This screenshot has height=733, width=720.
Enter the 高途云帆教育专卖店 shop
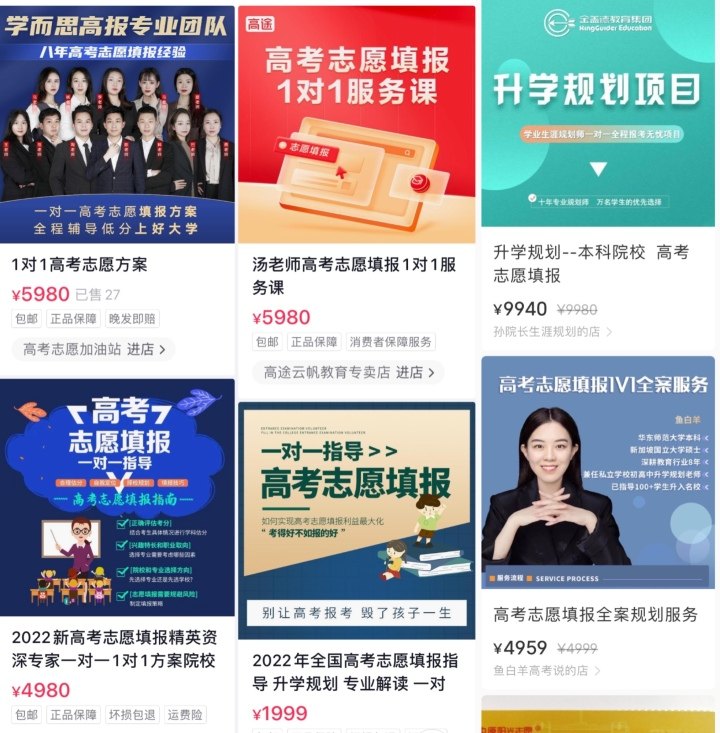[x=348, y=372]
